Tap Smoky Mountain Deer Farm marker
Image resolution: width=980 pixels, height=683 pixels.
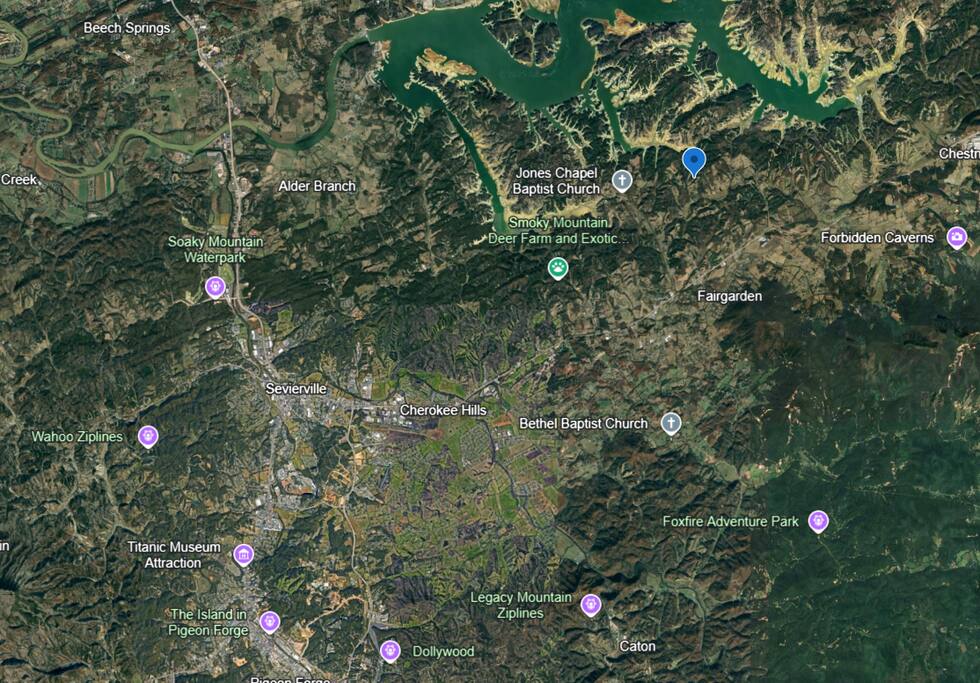(x=558, y=266)
